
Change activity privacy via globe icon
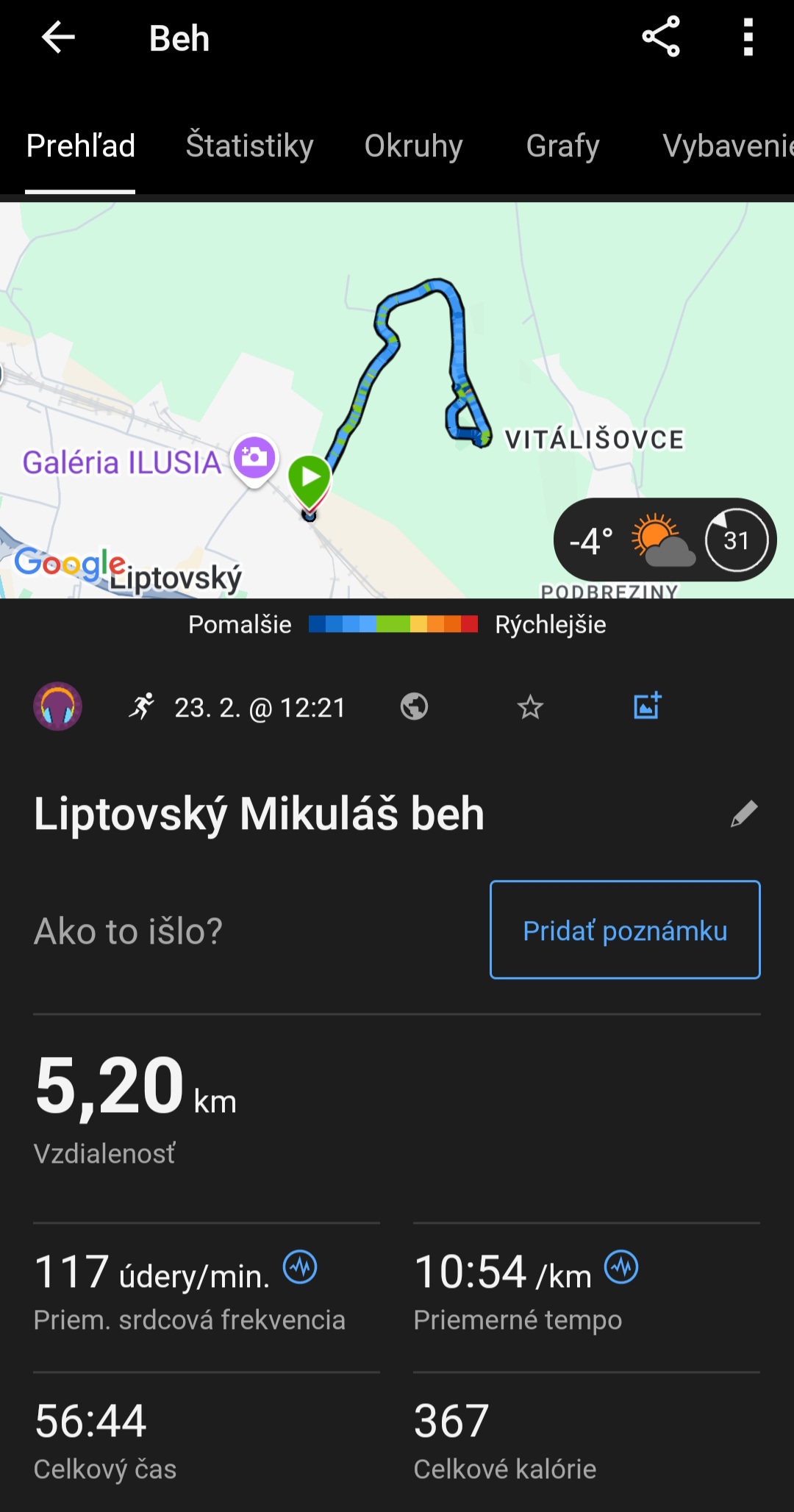tap(414, 707)
